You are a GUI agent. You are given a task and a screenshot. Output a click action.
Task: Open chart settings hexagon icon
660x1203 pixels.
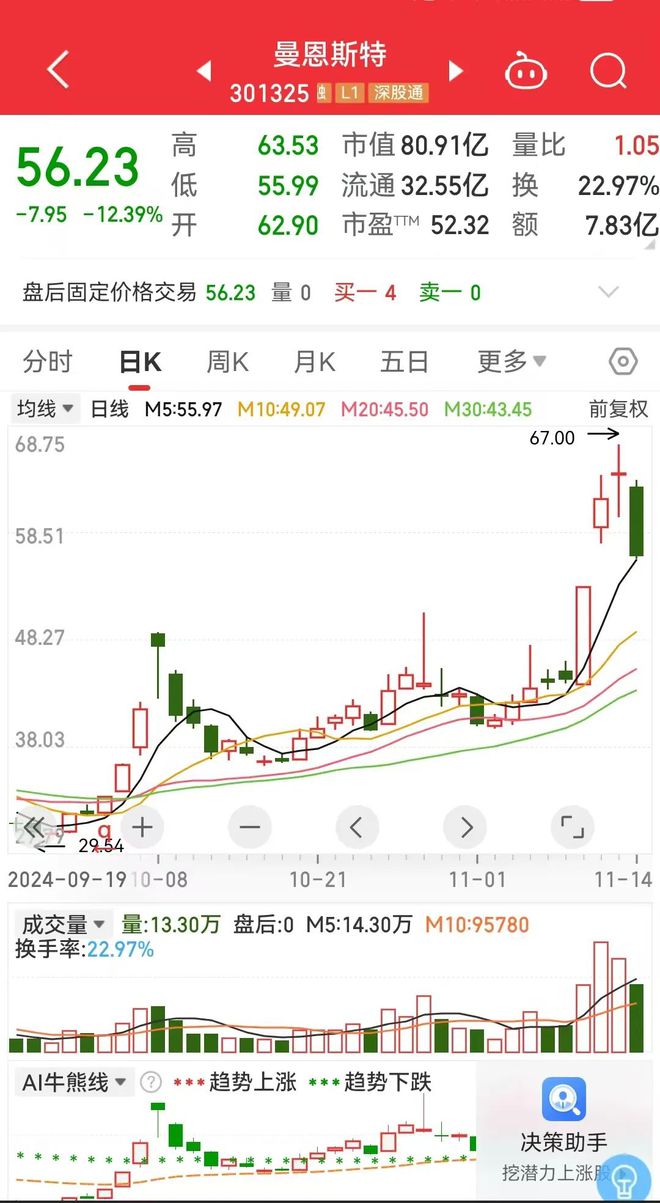[623, 361]
